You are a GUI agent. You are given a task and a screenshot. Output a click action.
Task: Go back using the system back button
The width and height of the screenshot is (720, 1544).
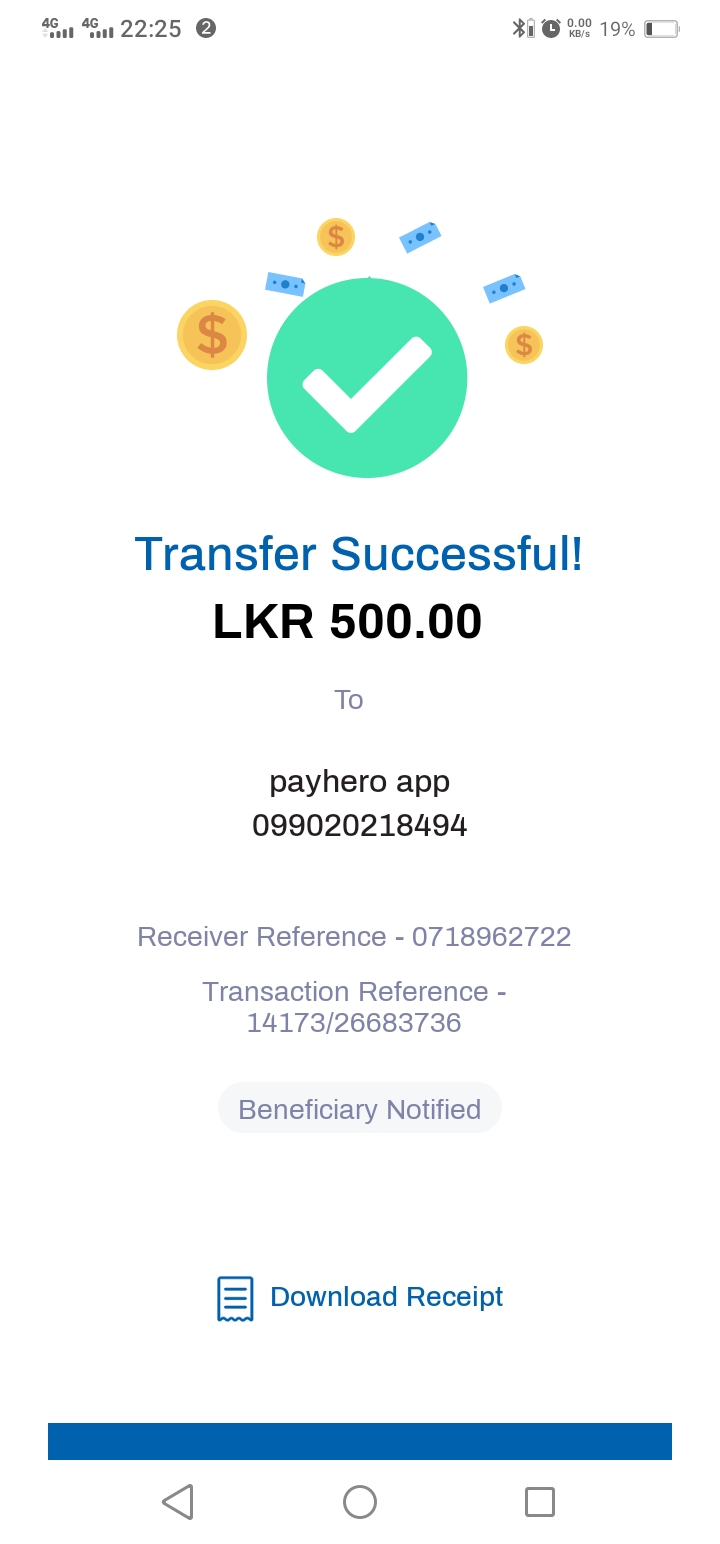tap(178, 1501)
